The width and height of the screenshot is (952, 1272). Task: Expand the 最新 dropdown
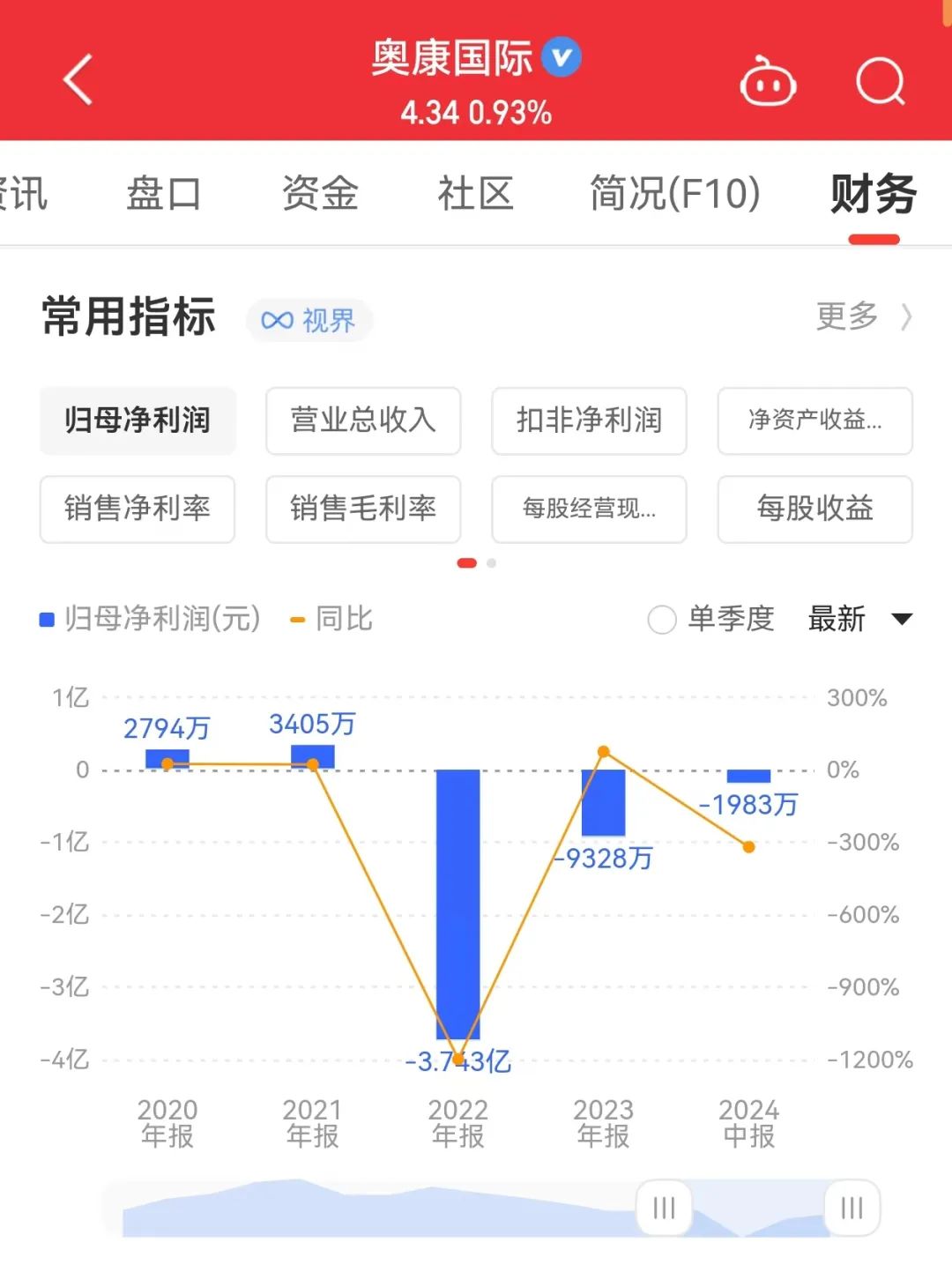pos(859,619)
